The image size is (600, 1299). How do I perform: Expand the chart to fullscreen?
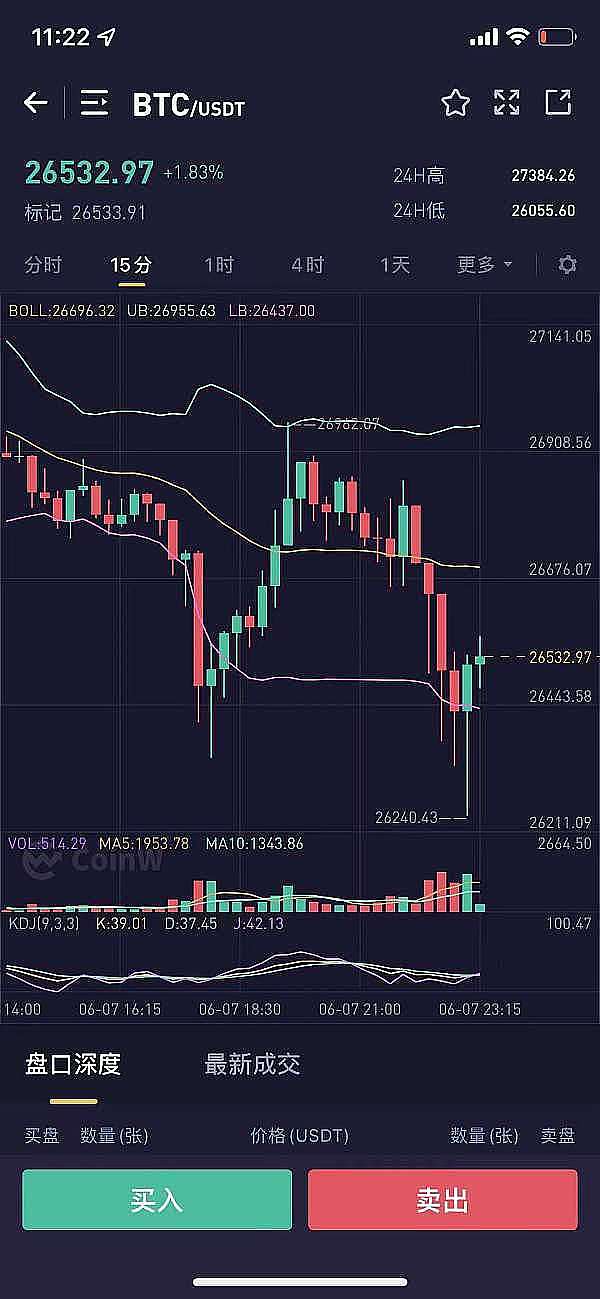pyautogui.click(x=507, y=102)
